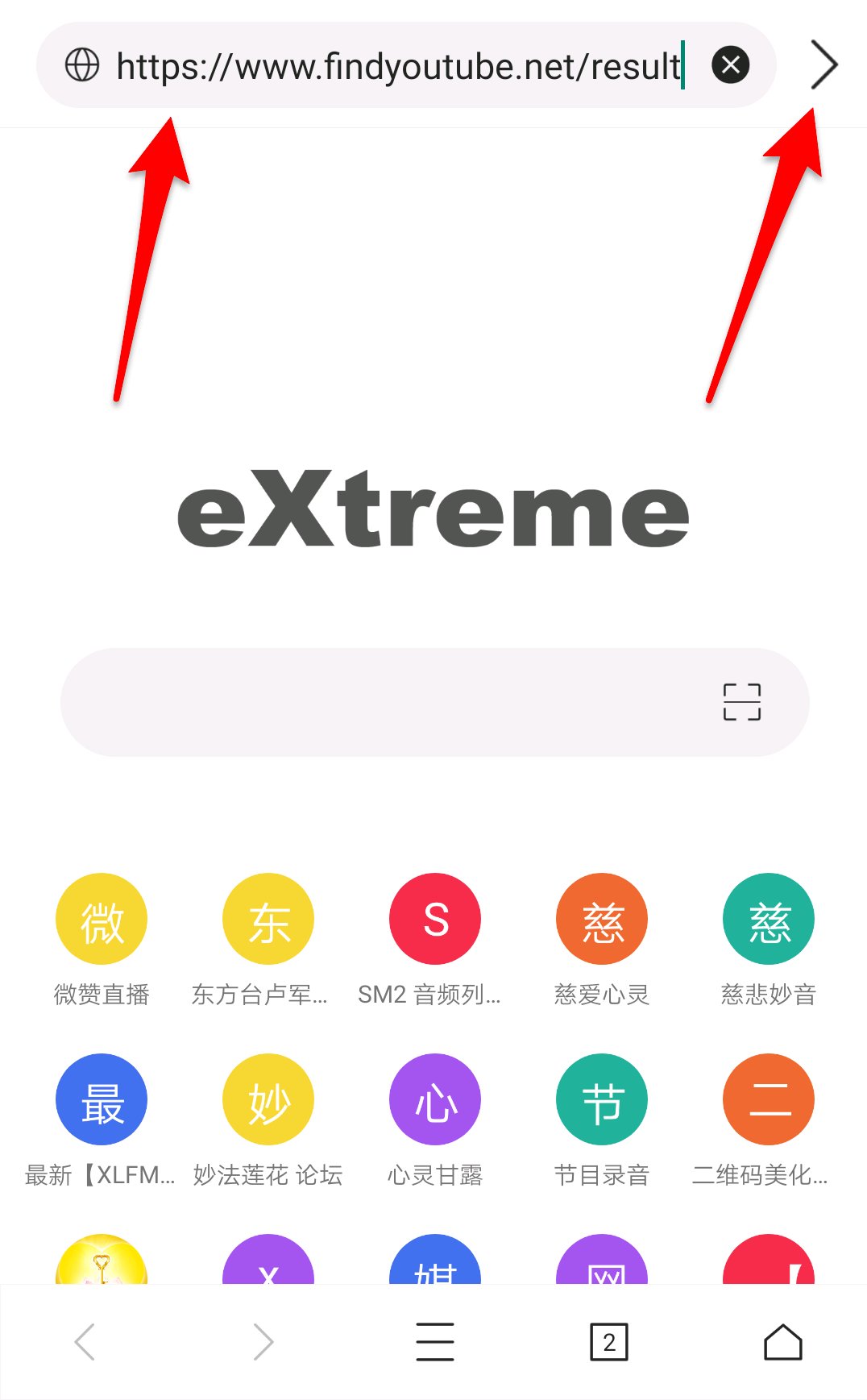Open the 最新【XLFM shortcut
The height and width of the screenshot is (1400, 867).
point(102,1100)
